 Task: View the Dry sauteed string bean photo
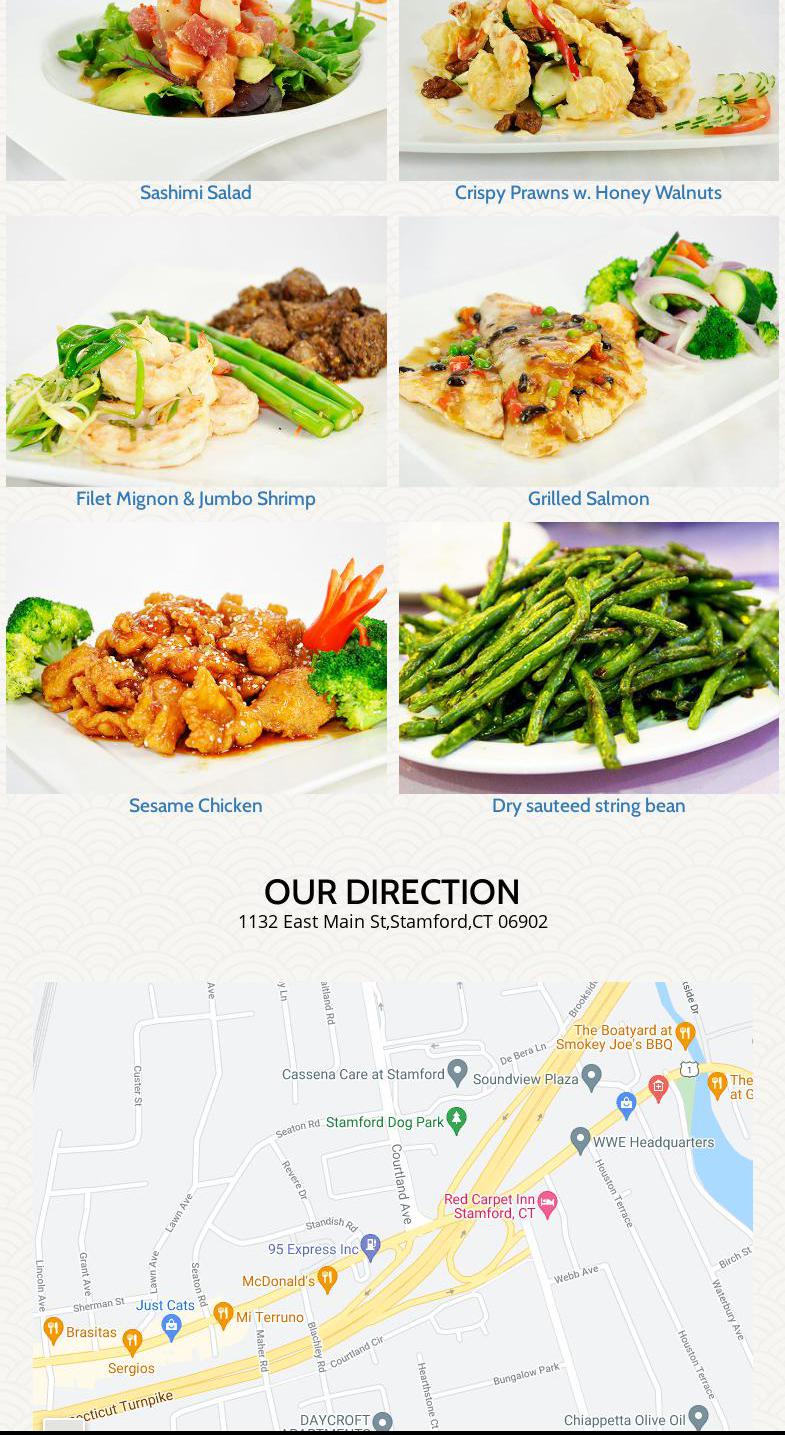(588, 658)
